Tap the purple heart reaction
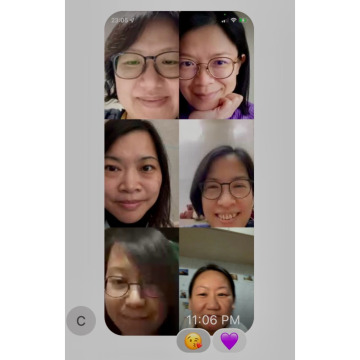Viewport: 360px width, 360px height. pyautogui.click(x=229, y=341)
